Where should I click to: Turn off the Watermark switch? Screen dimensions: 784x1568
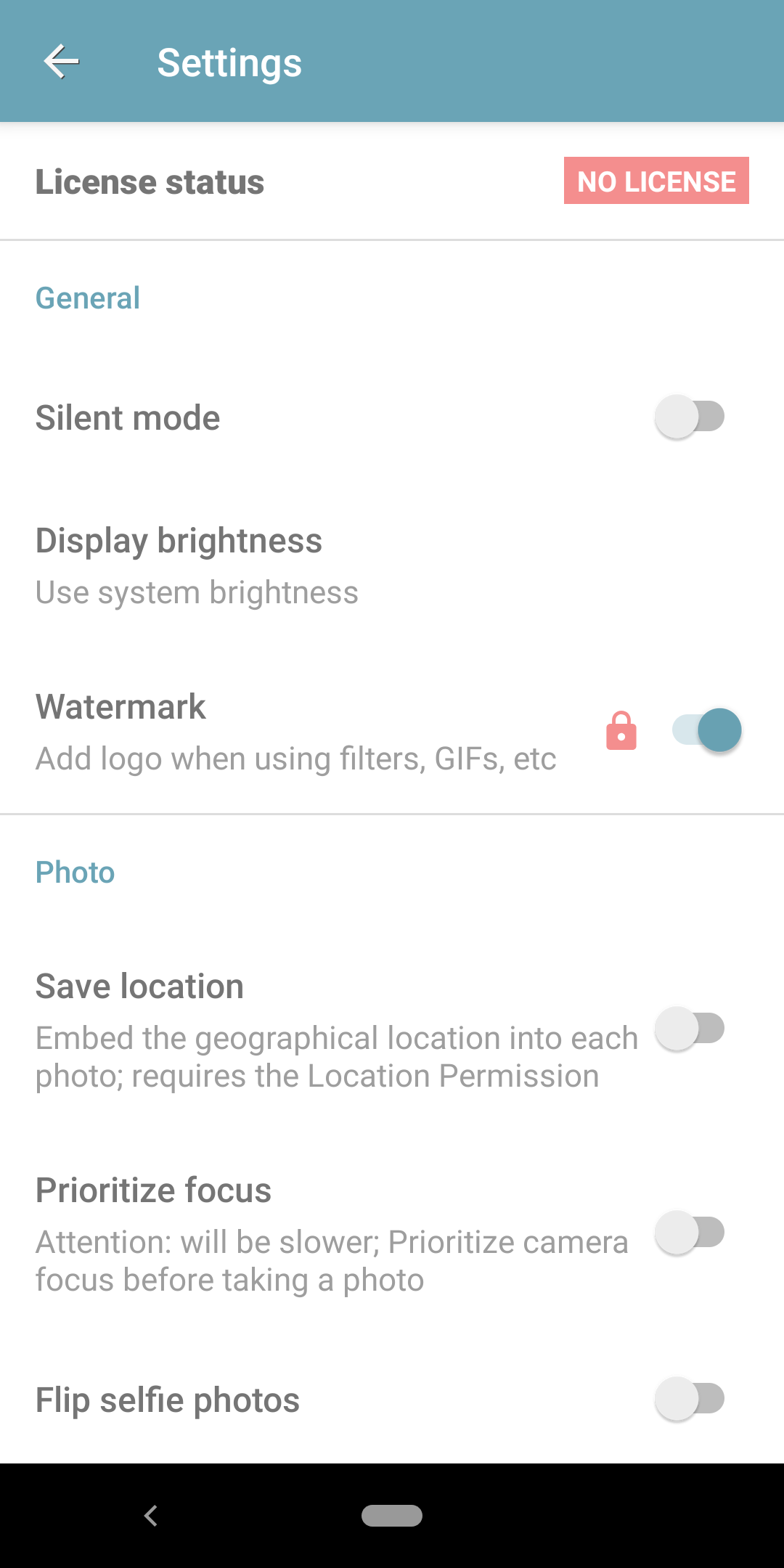click(x=707, y=730)
